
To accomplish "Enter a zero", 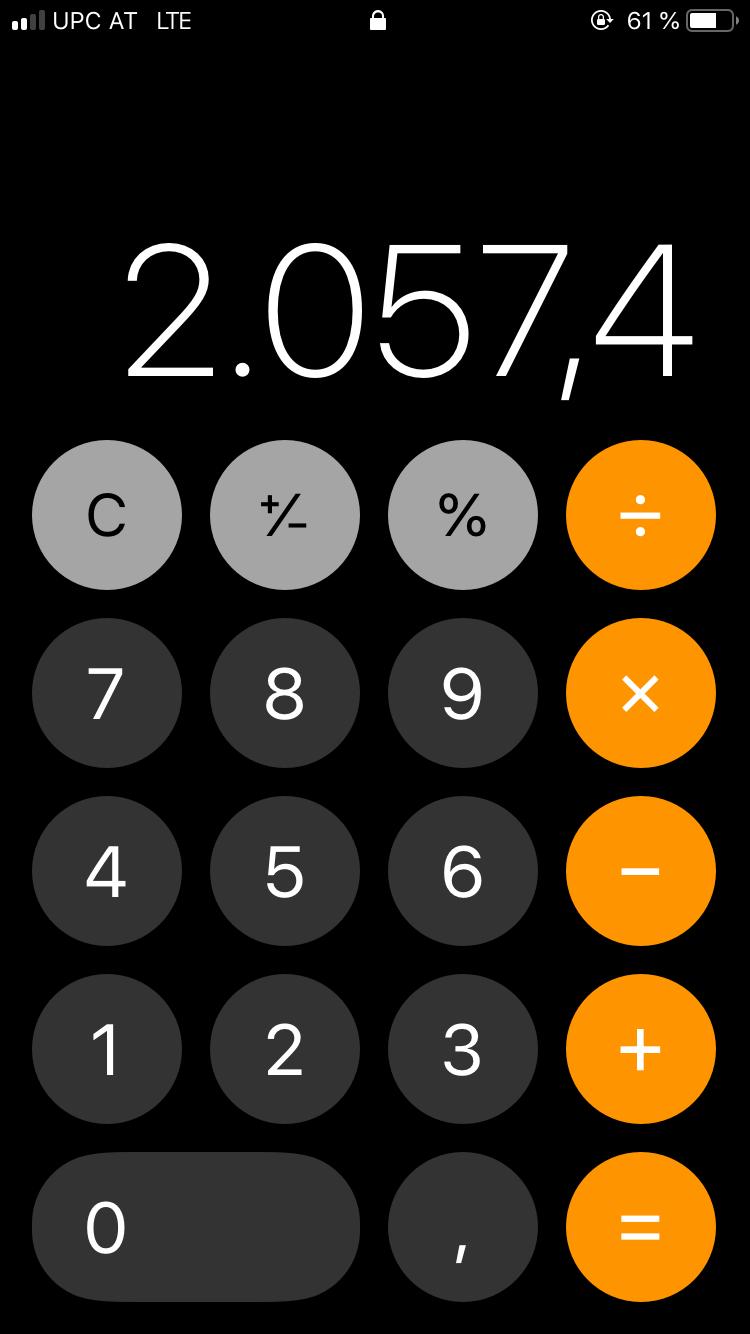I will point(196,1227).
